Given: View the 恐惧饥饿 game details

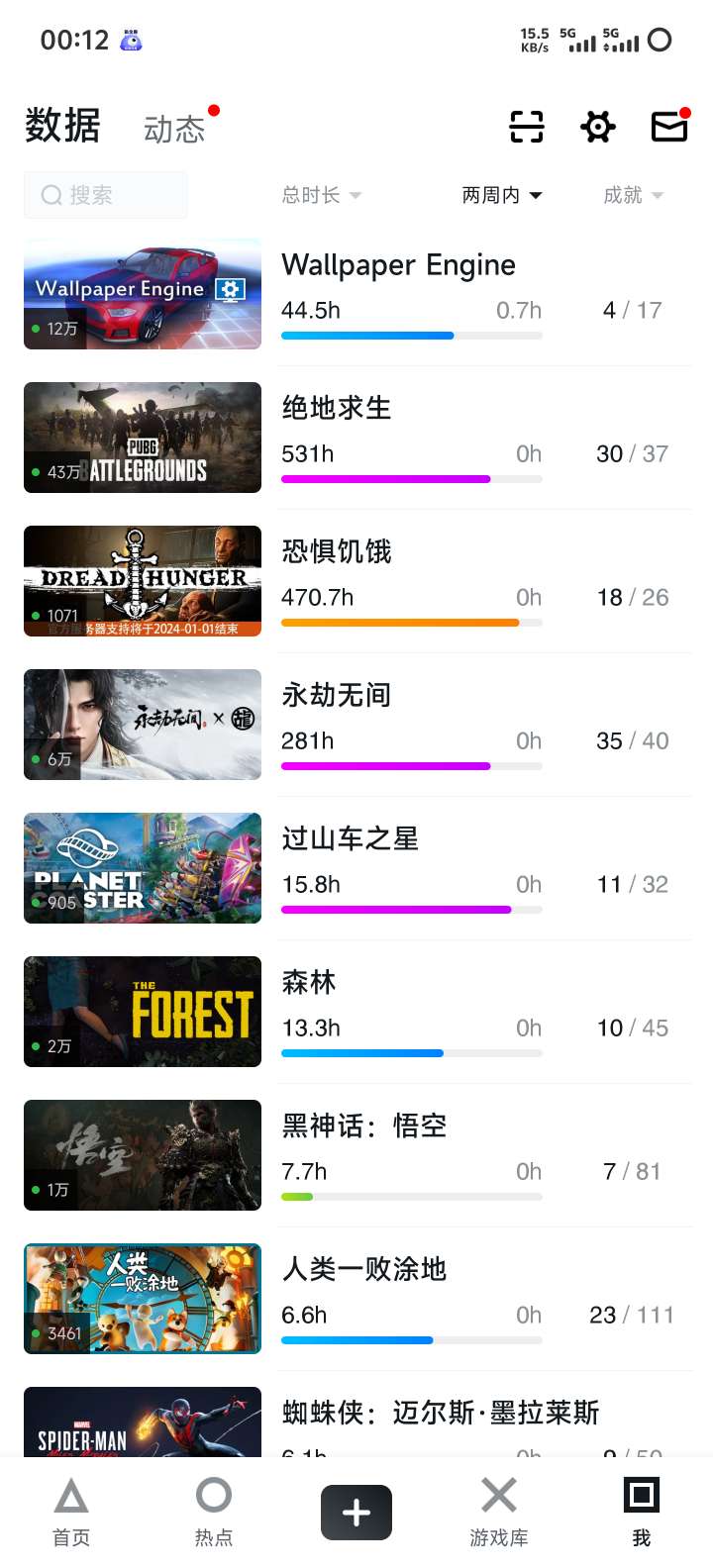Looking at the screenshot, I should click(x=337, y=551).
